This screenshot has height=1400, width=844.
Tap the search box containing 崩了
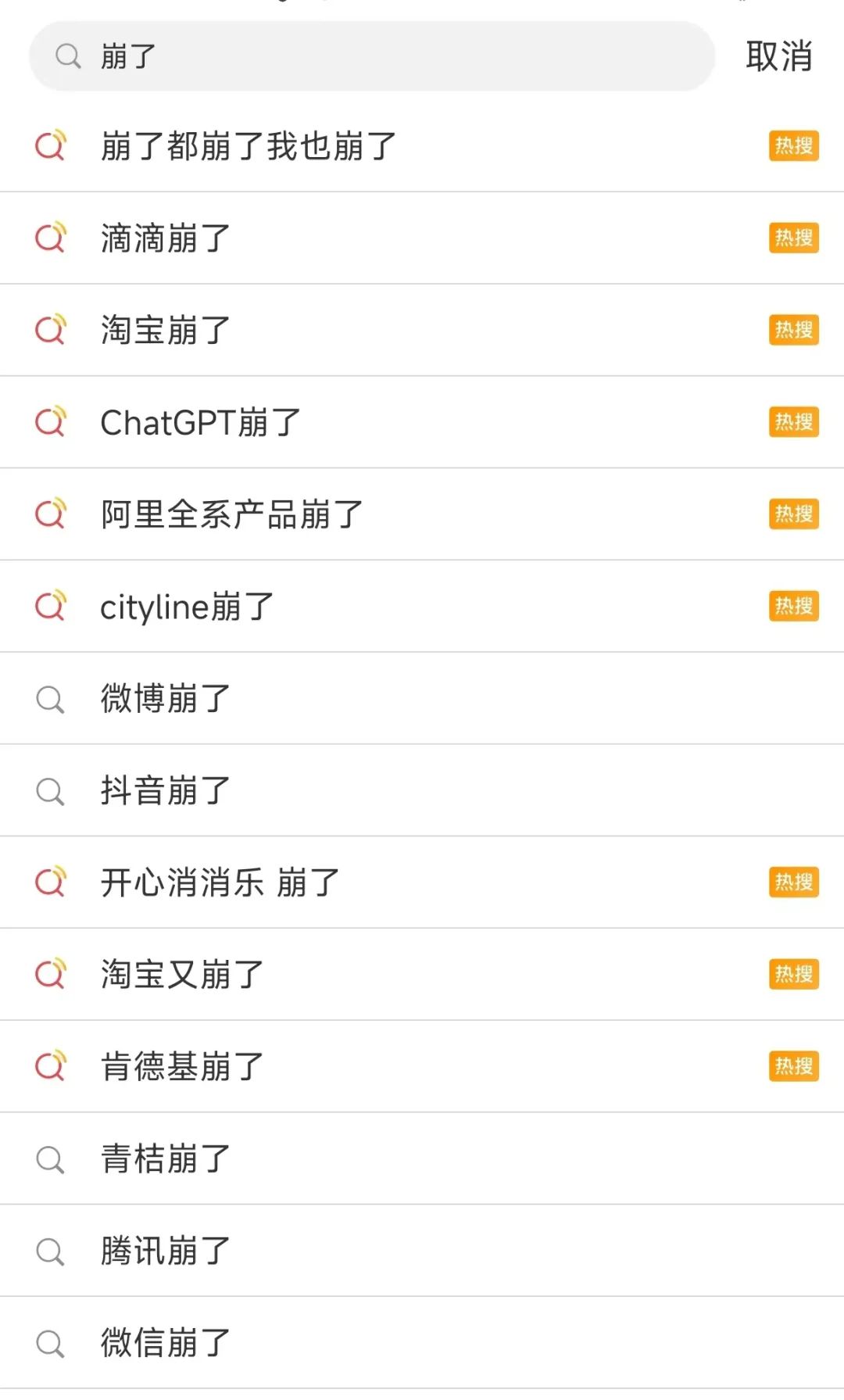[371, 56]
